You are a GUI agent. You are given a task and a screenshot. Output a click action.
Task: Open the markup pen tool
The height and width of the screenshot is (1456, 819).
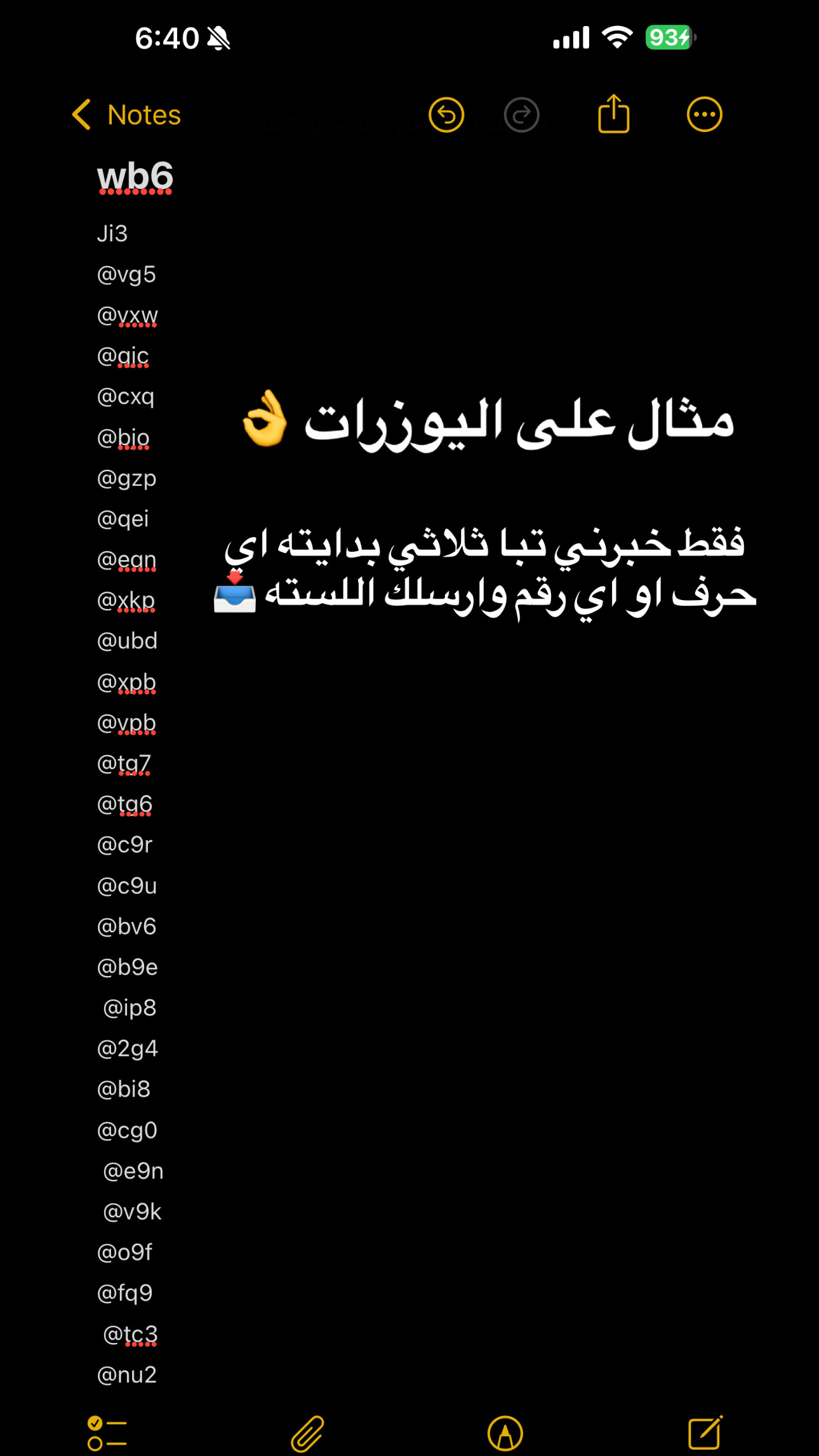pos(505,1433)
